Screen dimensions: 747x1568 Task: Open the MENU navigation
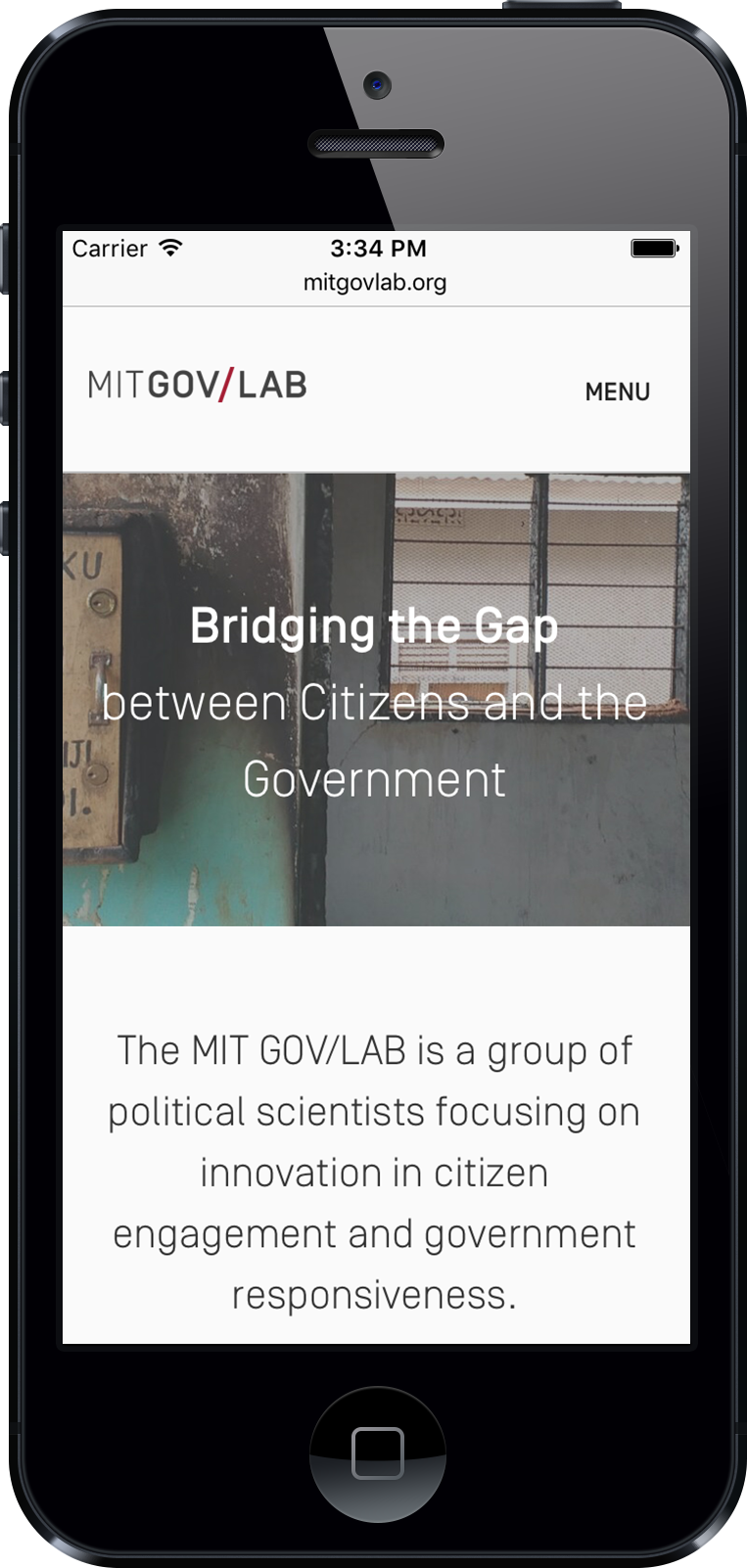coord(617,392)
